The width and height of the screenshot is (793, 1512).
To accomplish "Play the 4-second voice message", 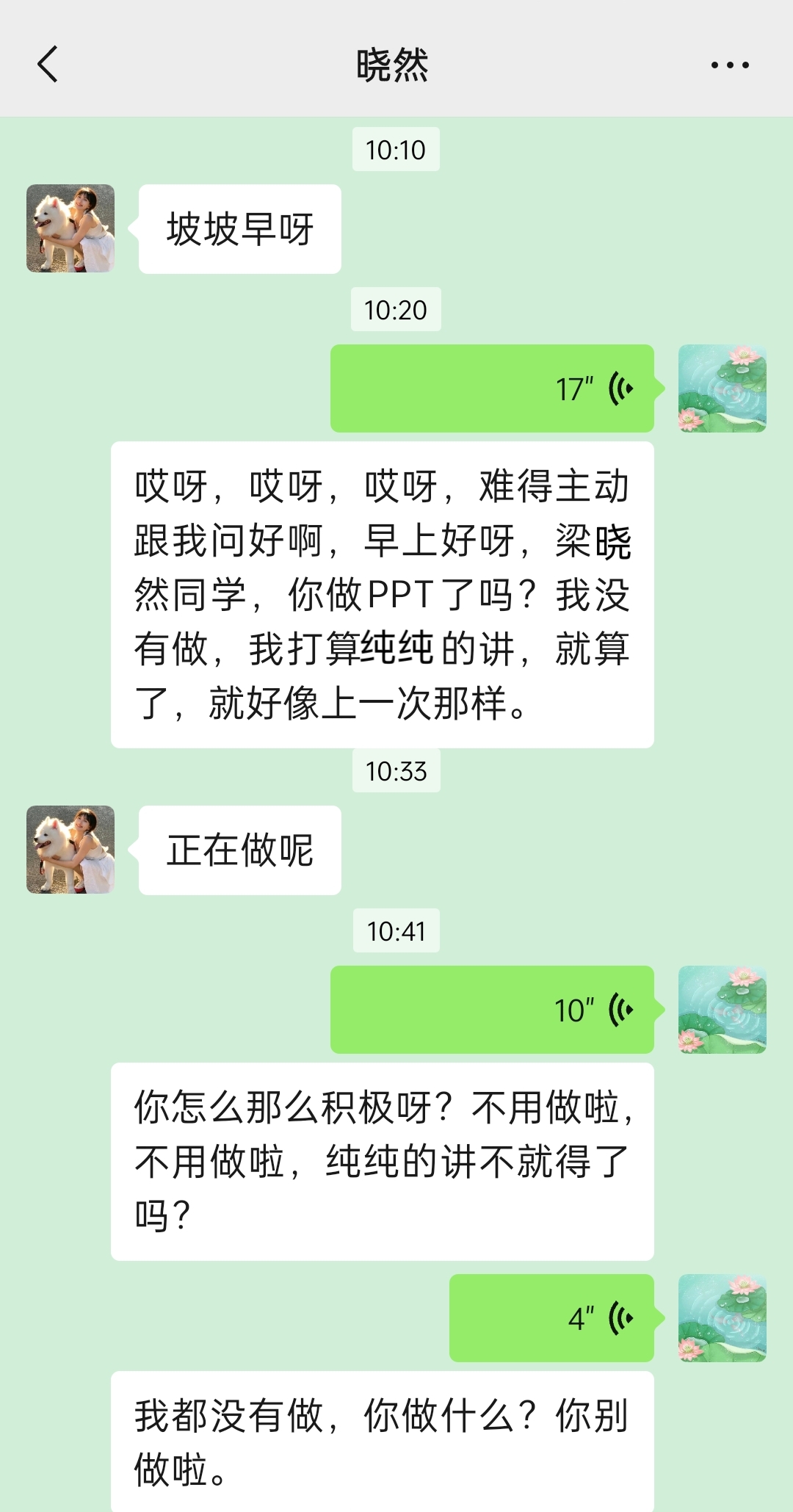I will [x=551, y=1318].
